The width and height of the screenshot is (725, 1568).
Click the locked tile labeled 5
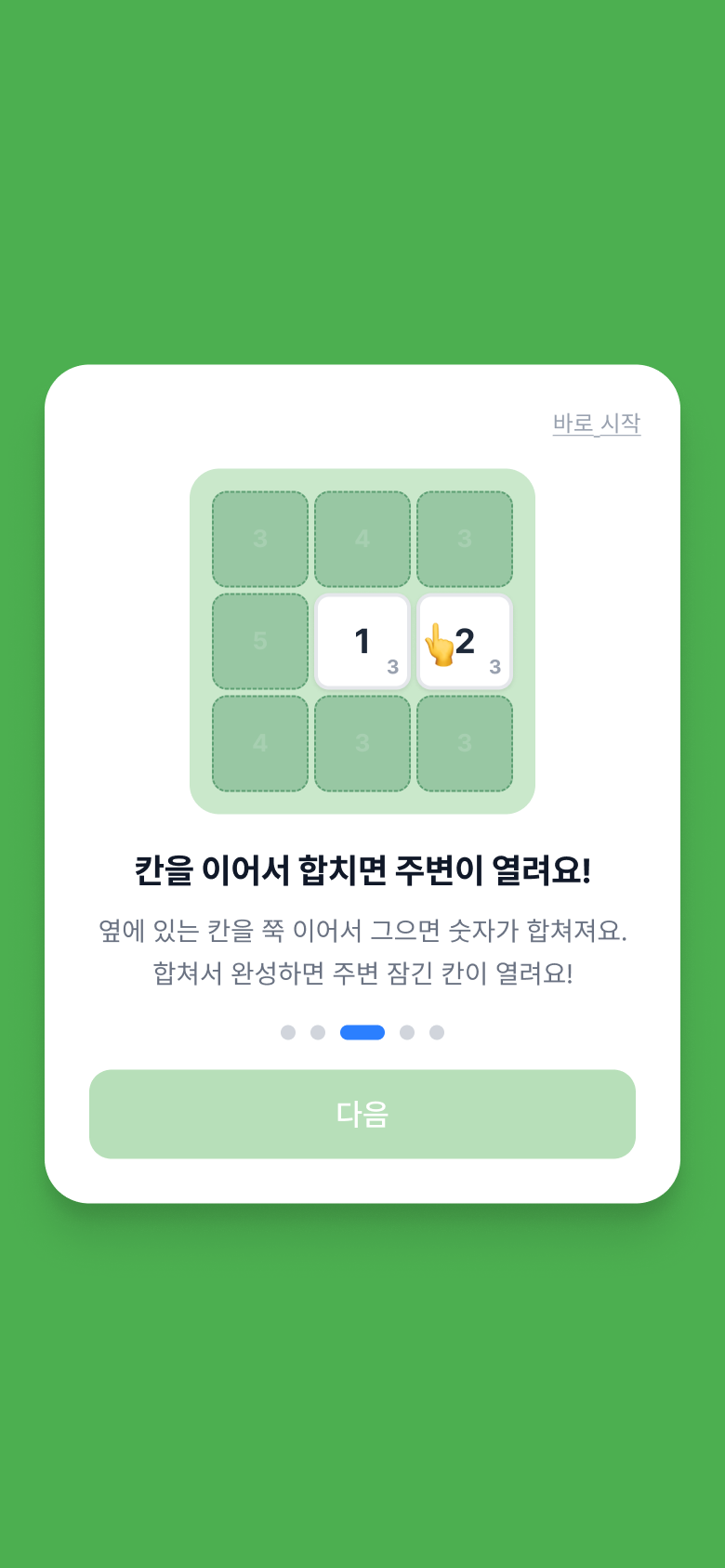click(x=258, y=641)
